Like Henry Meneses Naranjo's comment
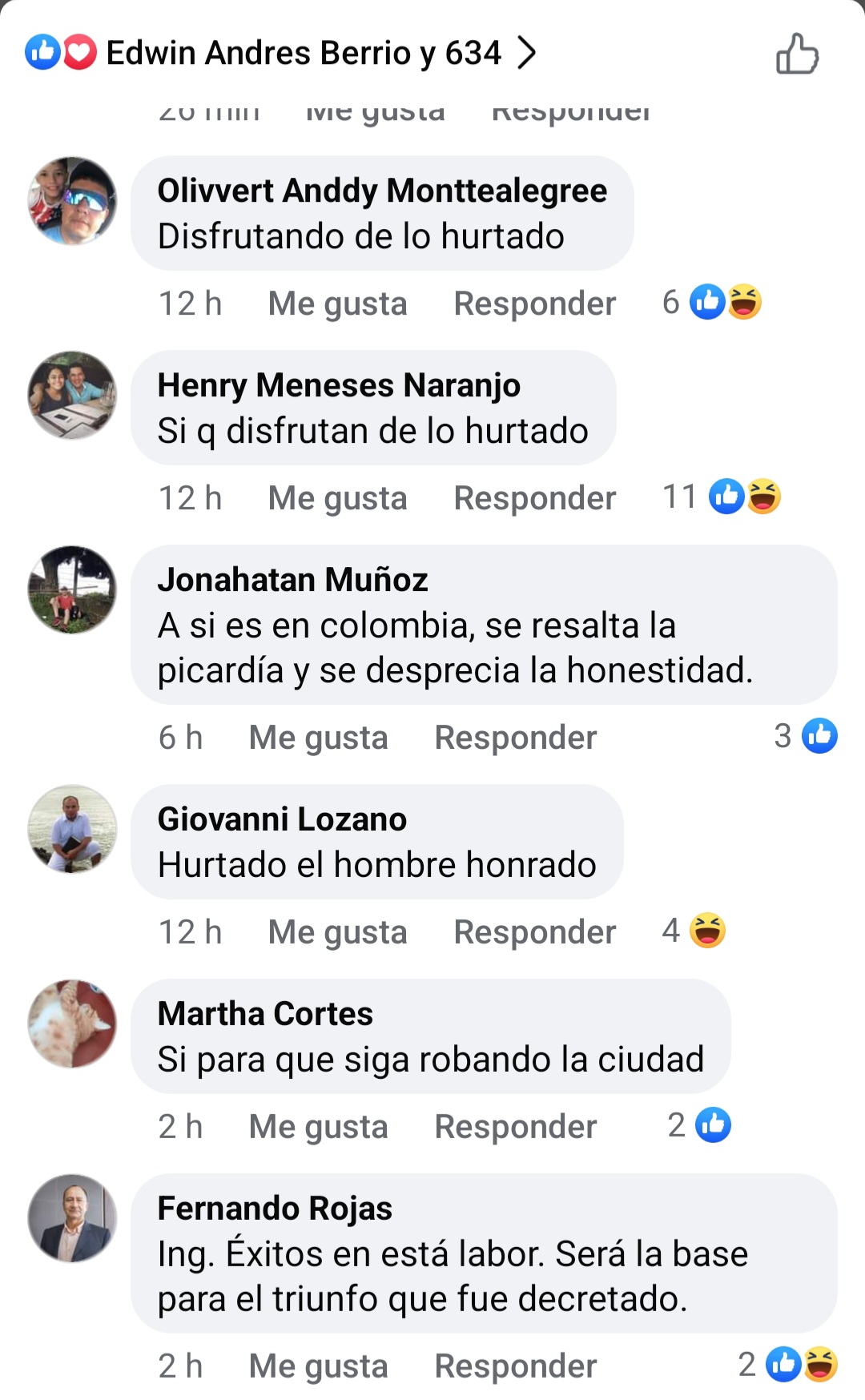Viewport: 865px width, 1400px height. point(337,498)
